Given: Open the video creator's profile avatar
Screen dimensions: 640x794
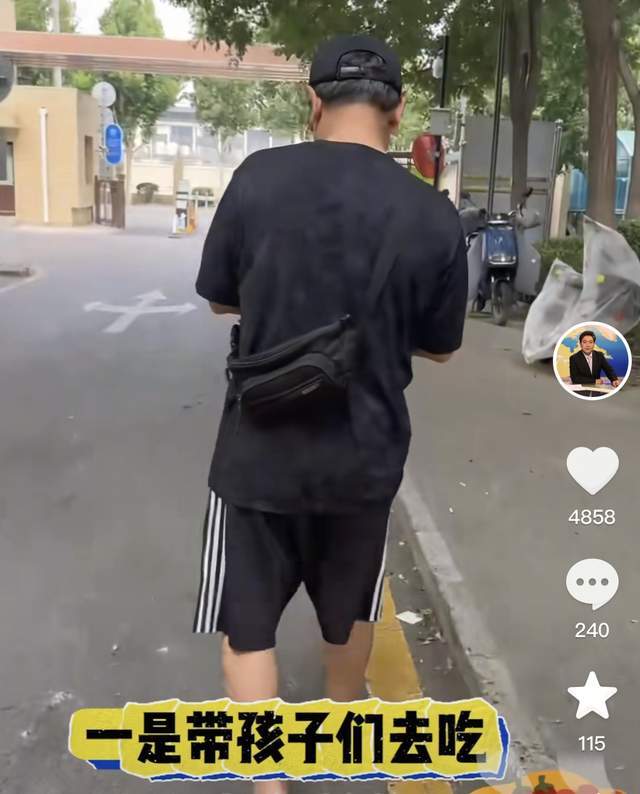Looking at the screenshot, I should 592,360.
